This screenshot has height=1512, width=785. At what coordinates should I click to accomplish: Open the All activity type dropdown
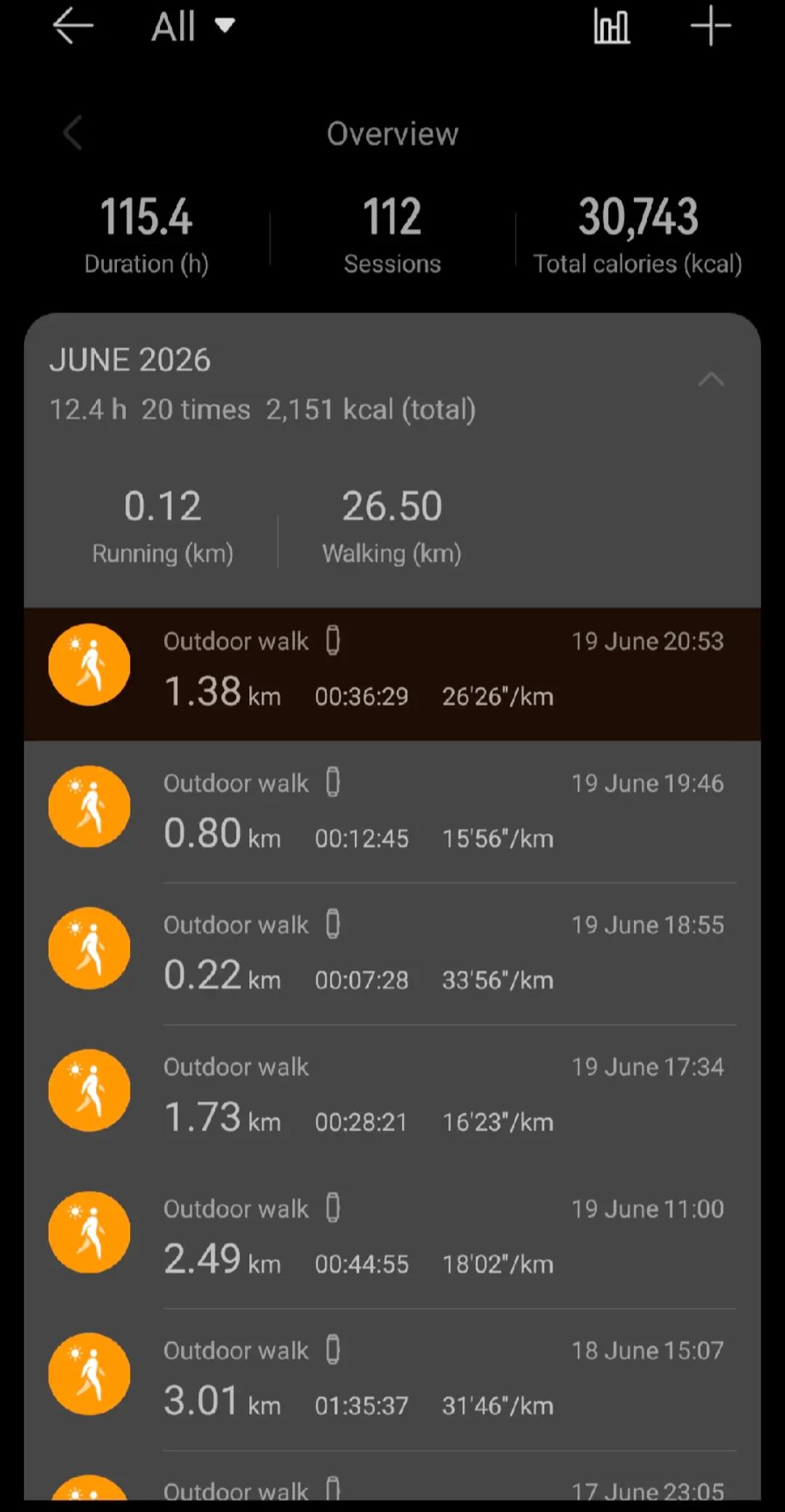[193, 27]
